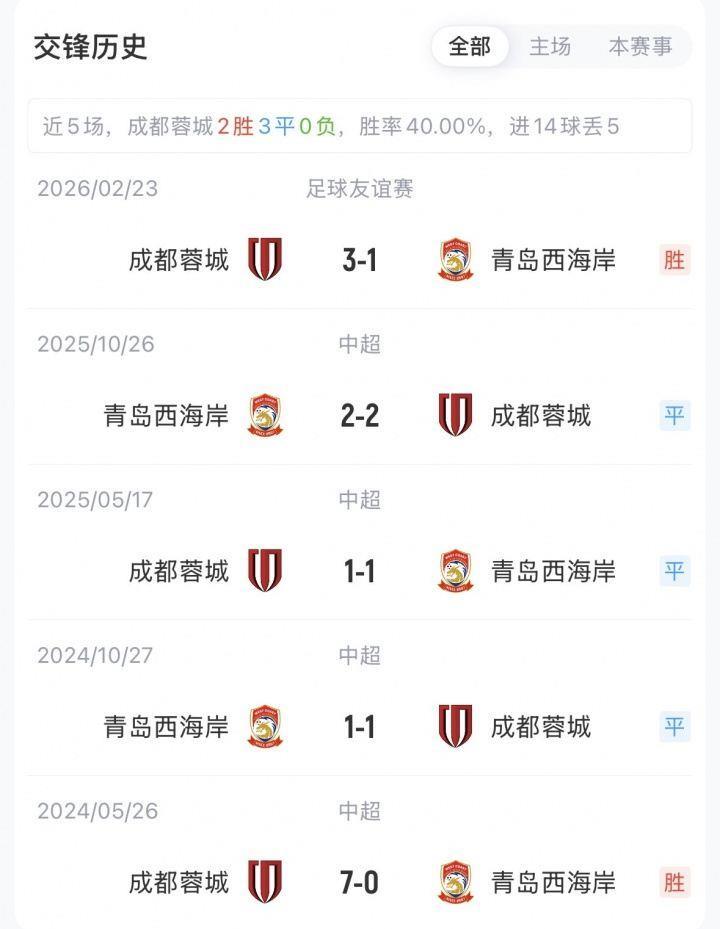Select the 青岛西海岸 logo in the 2025/10/26 match

[263, 414]
